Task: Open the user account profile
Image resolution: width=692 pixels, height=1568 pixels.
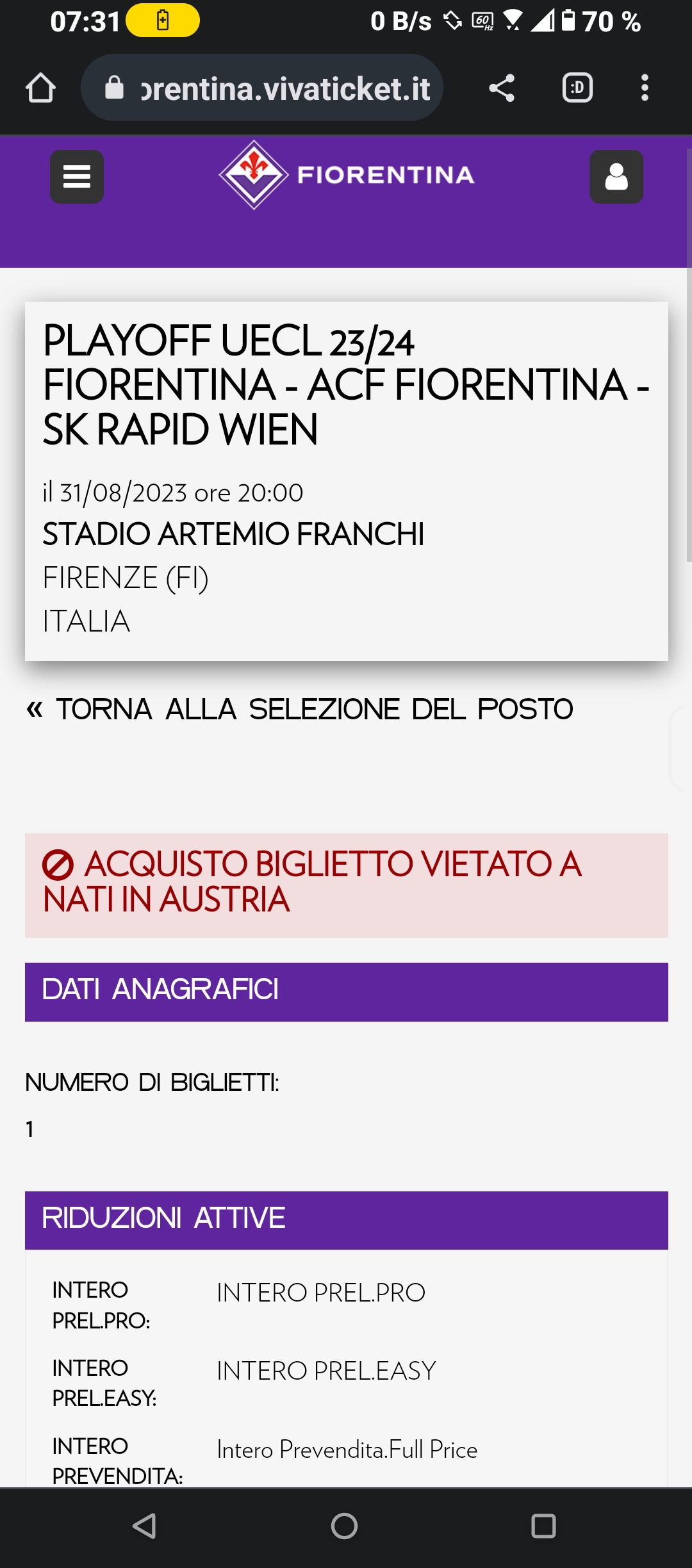Action: pyautogui.click(x=616, y=177)
